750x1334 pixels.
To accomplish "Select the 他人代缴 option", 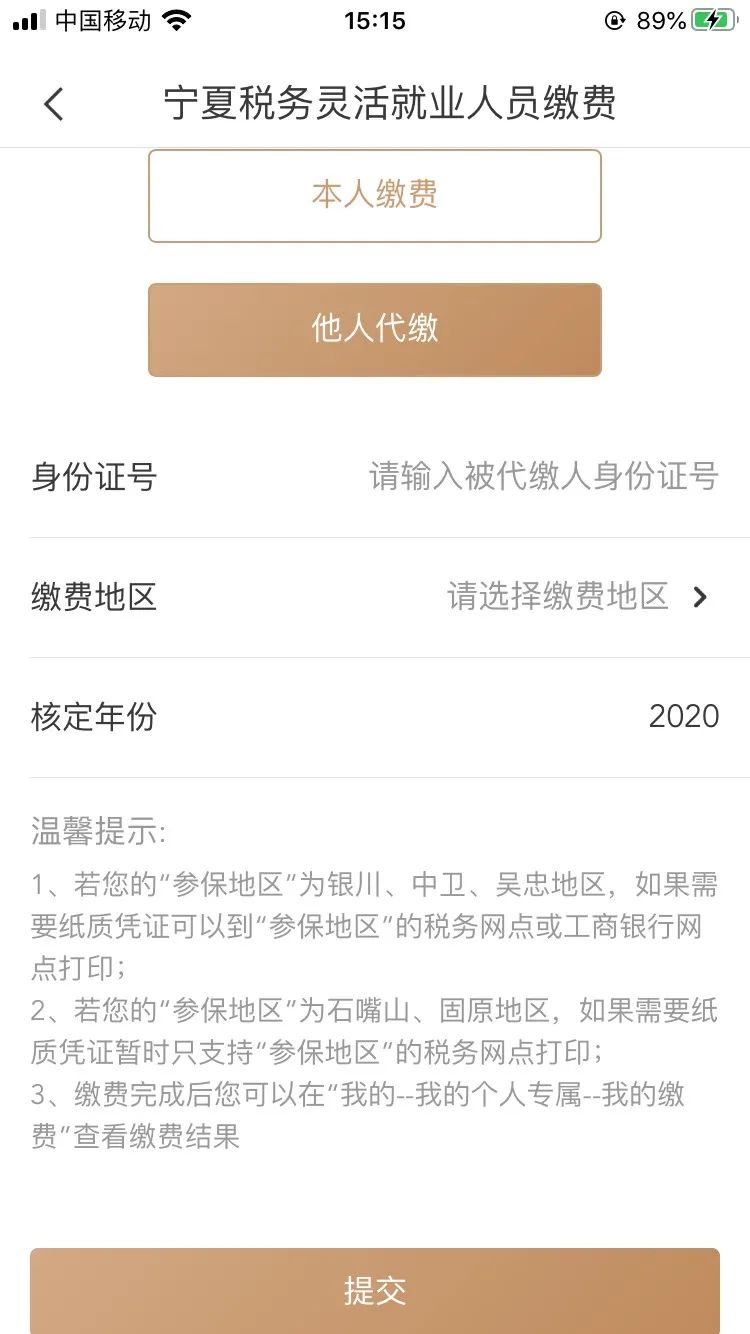I will pos(375,330).
